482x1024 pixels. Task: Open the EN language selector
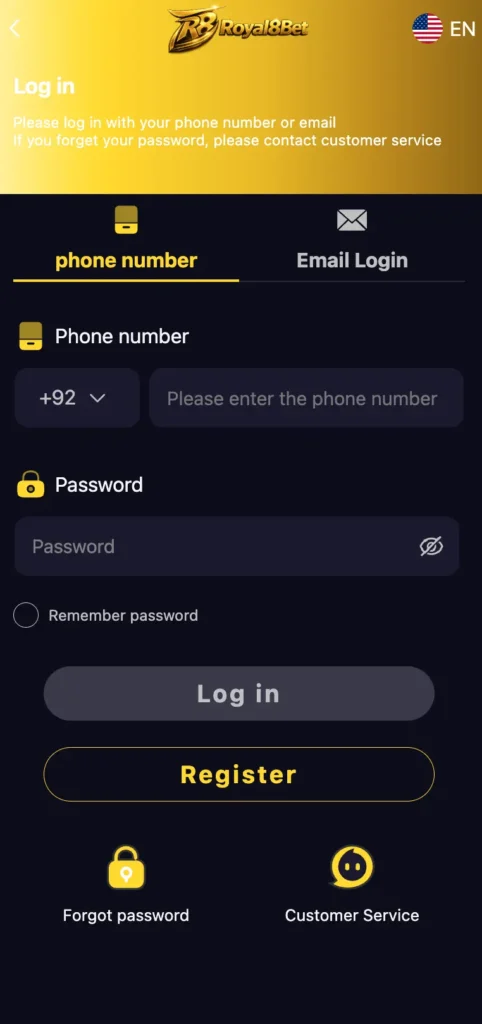coord(443,29)
